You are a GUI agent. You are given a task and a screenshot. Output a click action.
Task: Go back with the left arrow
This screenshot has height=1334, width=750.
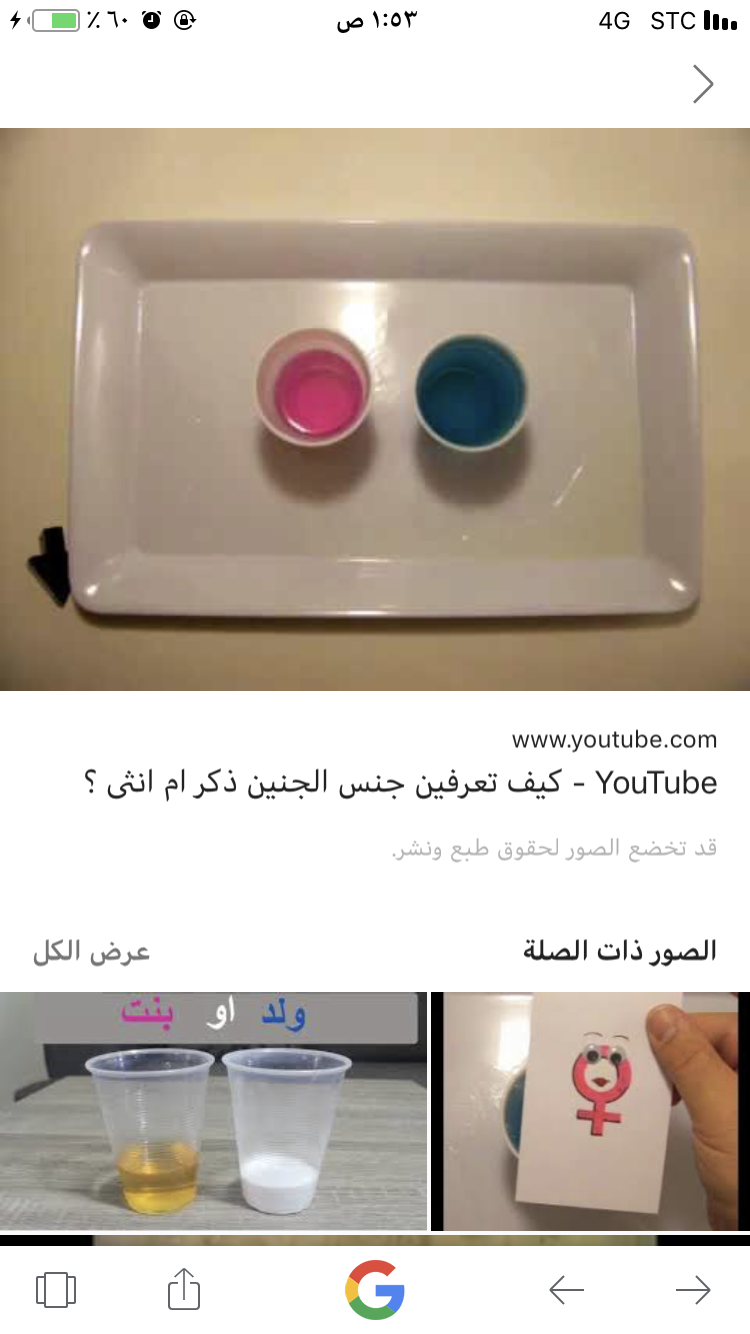click(x=566, y=1290)
